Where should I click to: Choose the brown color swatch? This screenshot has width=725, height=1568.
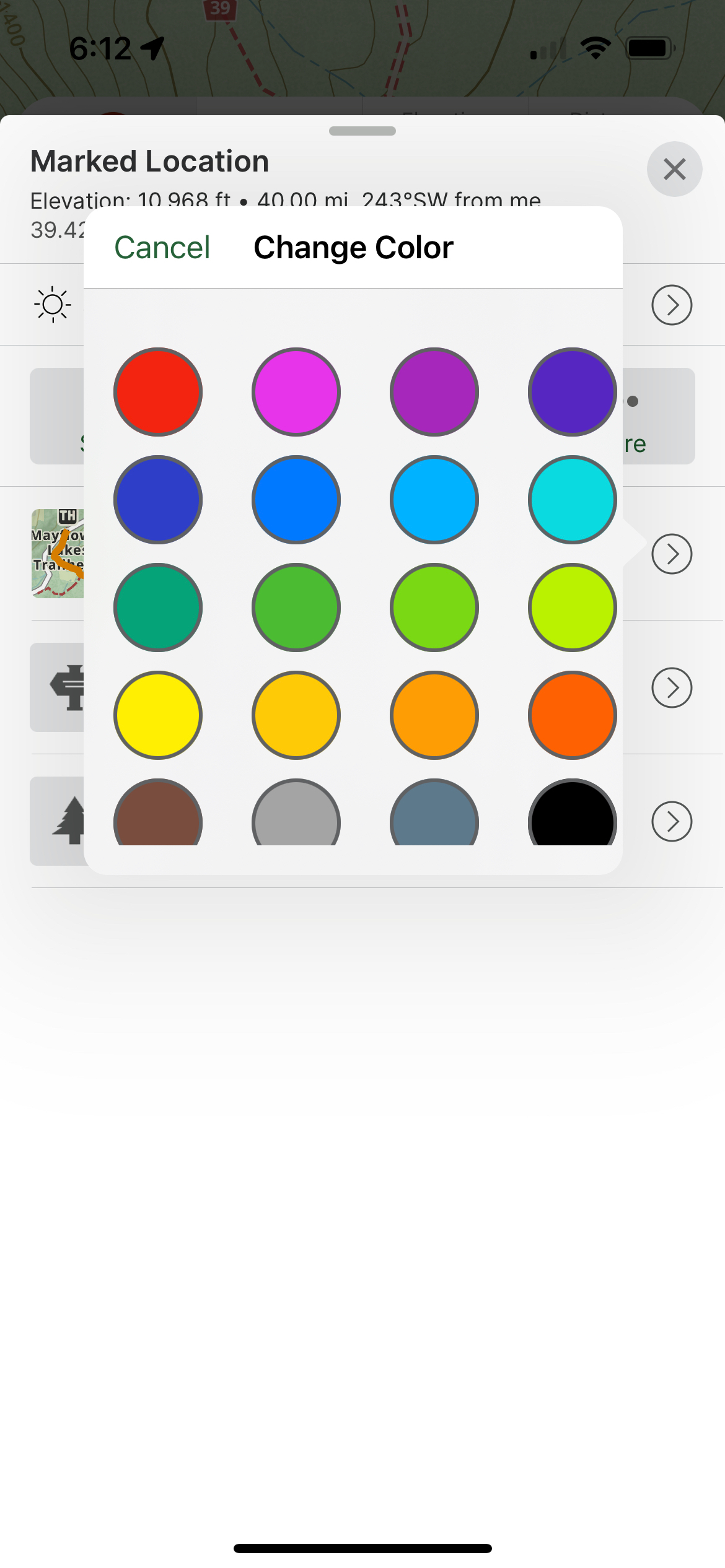[158, 816]
